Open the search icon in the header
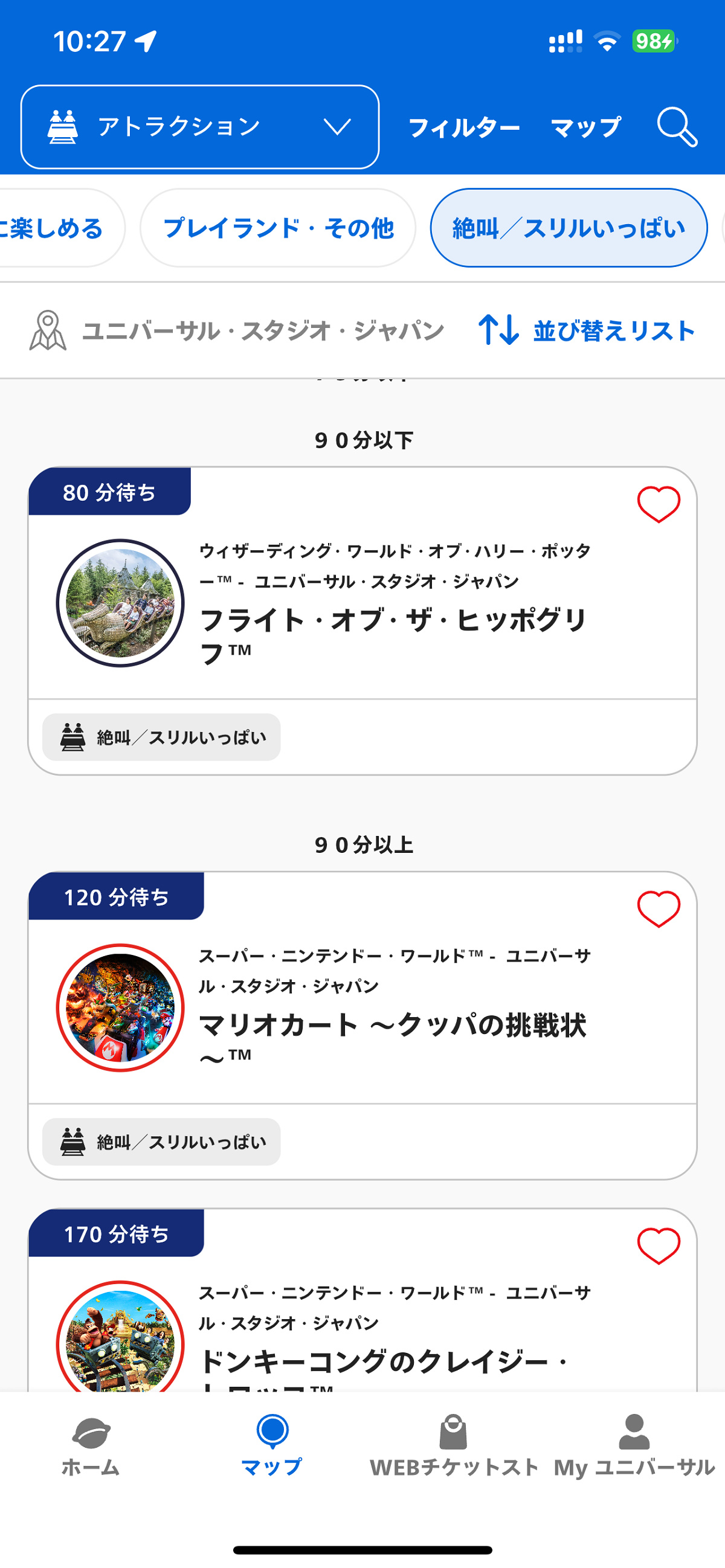 (x=677, y=127)
